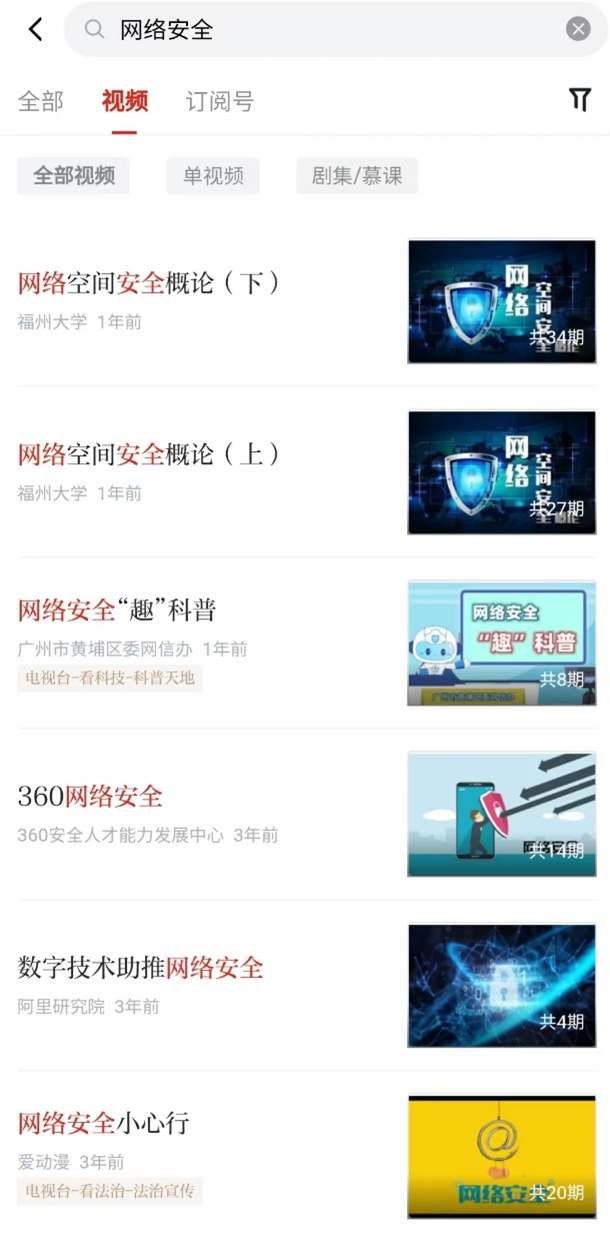Go back using the top-left arrow
The height and width of the screenshot is (1233, 610).
coord(36,29)
